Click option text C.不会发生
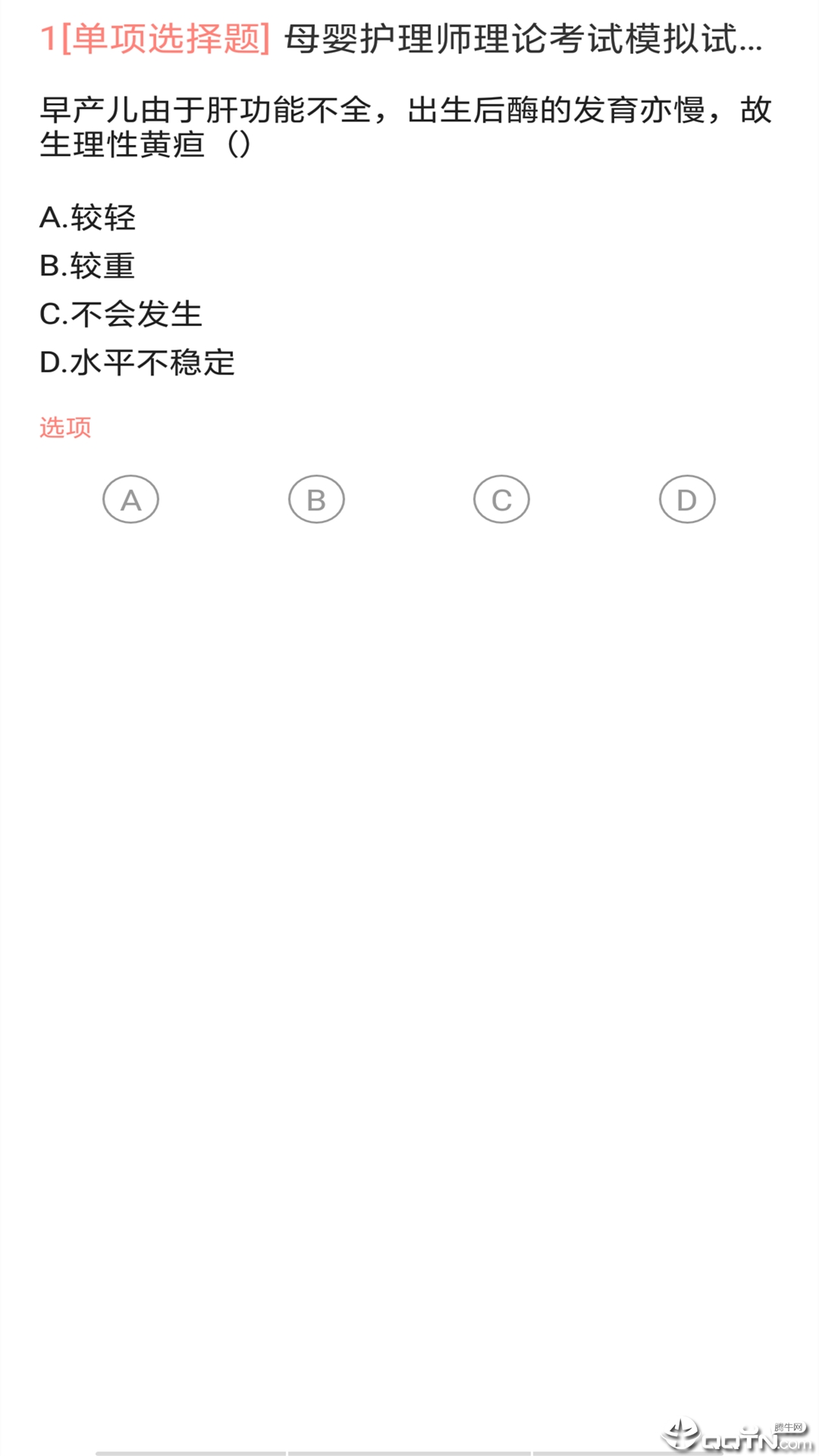 click(x=121, y=315)
